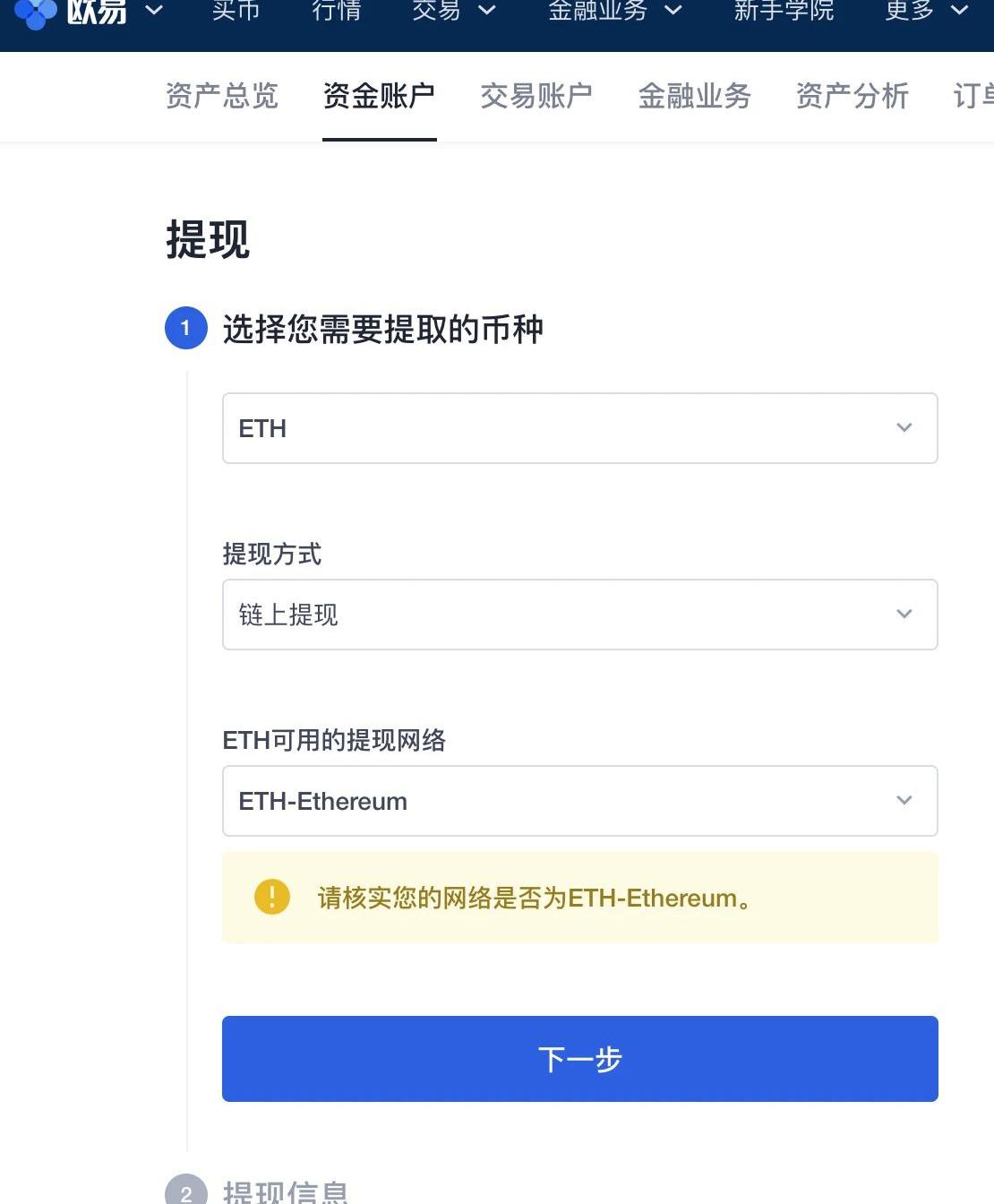Select the 资金账户 tab
This screenshot has width=994, height=1204.
[379, 96]
